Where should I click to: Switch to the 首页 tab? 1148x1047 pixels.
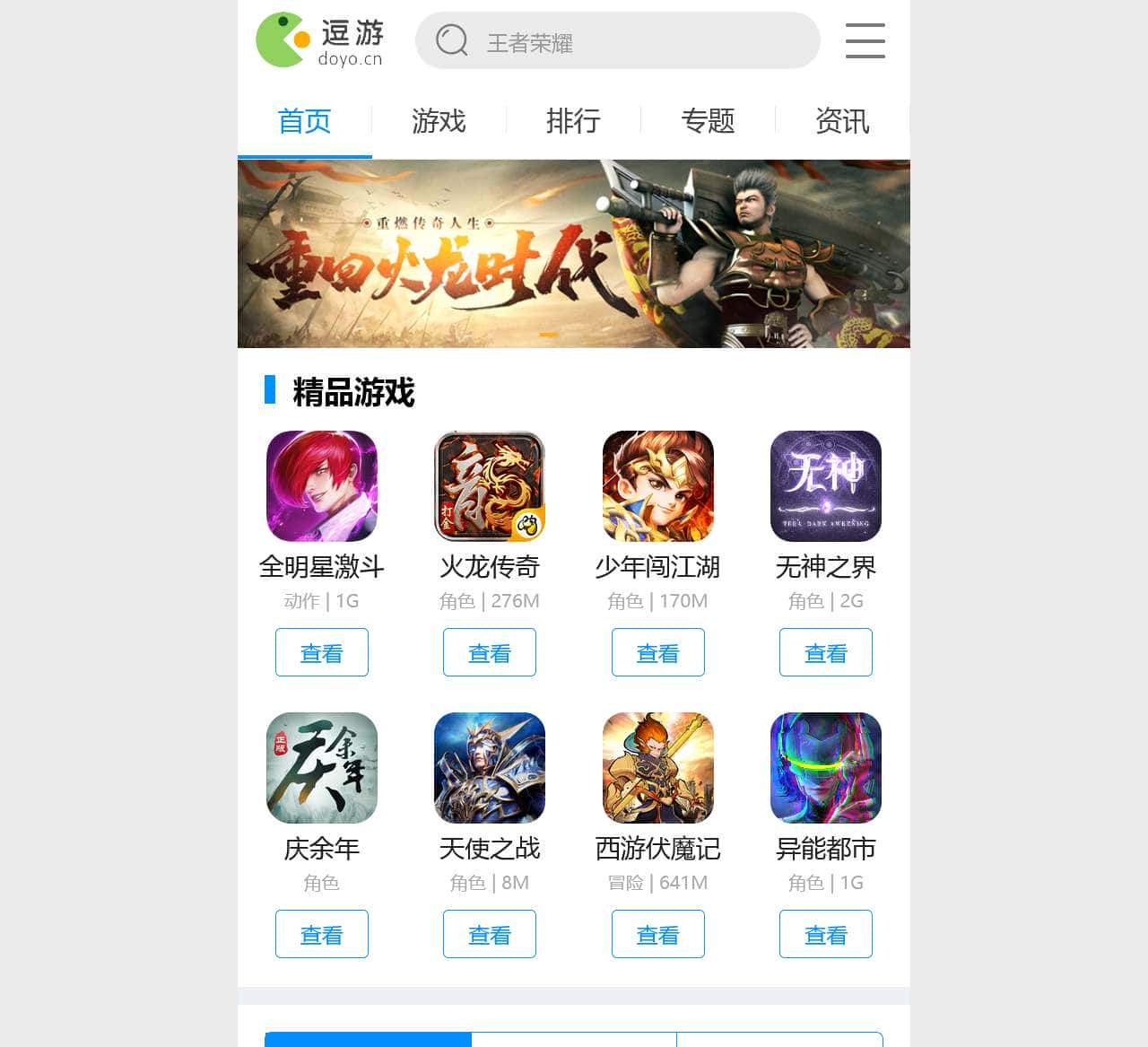coord(305,121)
